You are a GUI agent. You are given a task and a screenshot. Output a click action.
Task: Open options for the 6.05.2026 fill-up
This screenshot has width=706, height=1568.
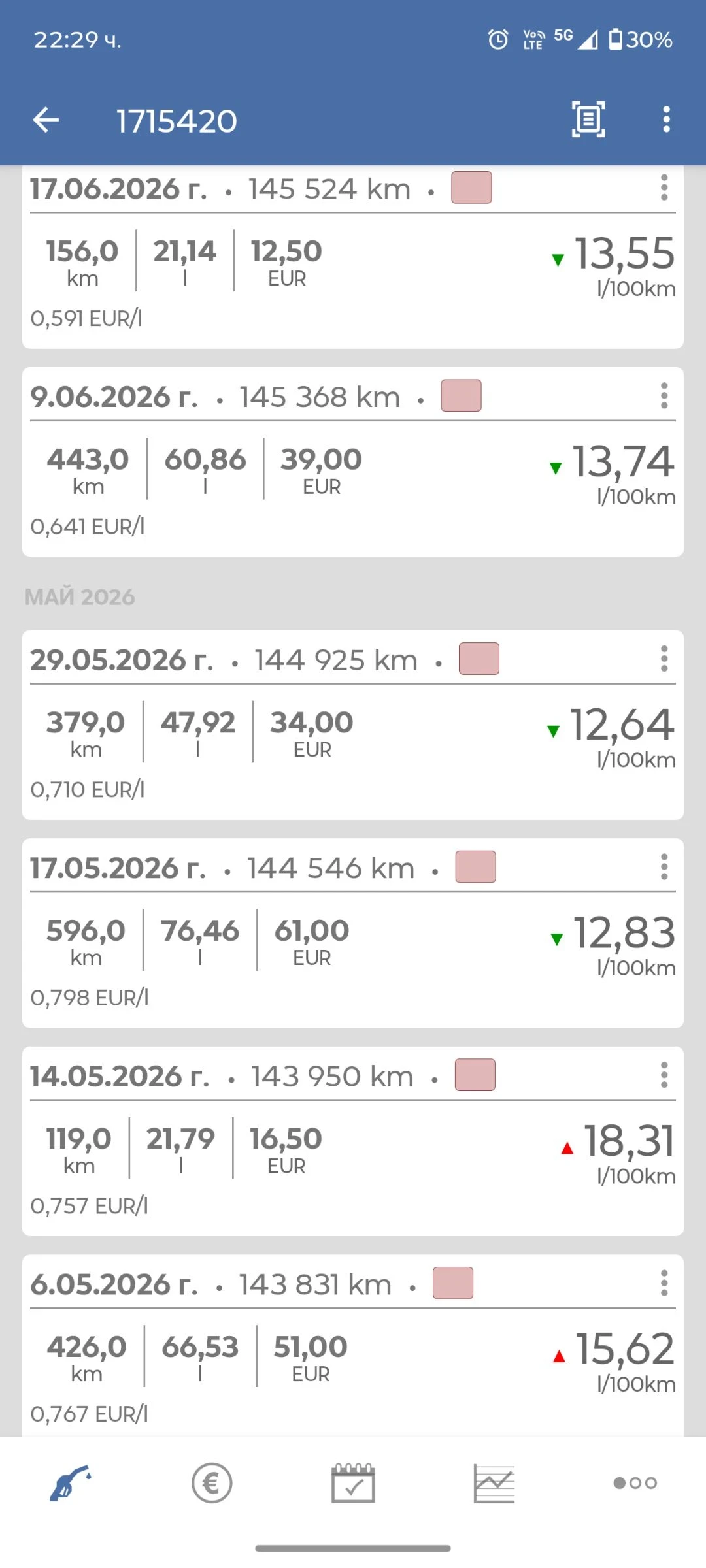[x=664, y=1283]
